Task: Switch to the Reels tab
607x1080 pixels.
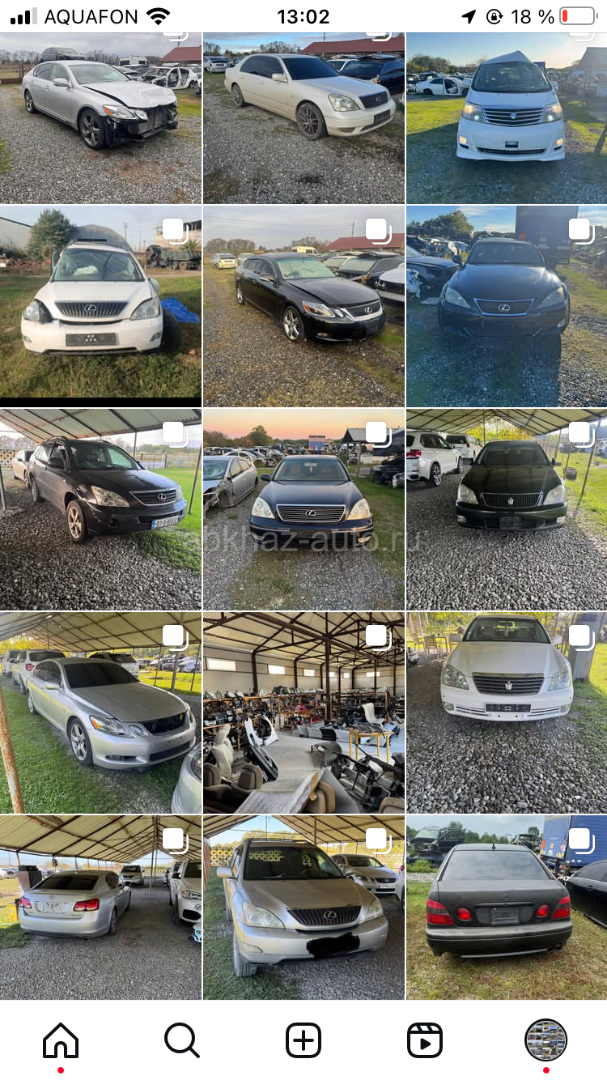Action: click(x=425, y=1041)
